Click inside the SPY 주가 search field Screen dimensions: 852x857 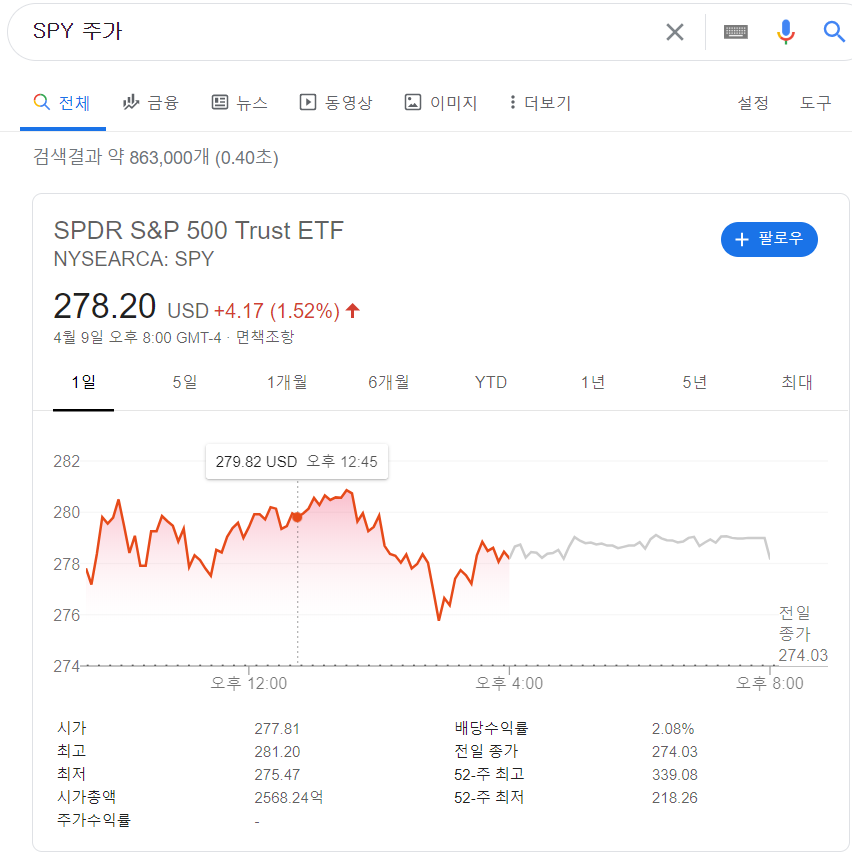pos(300,31)
